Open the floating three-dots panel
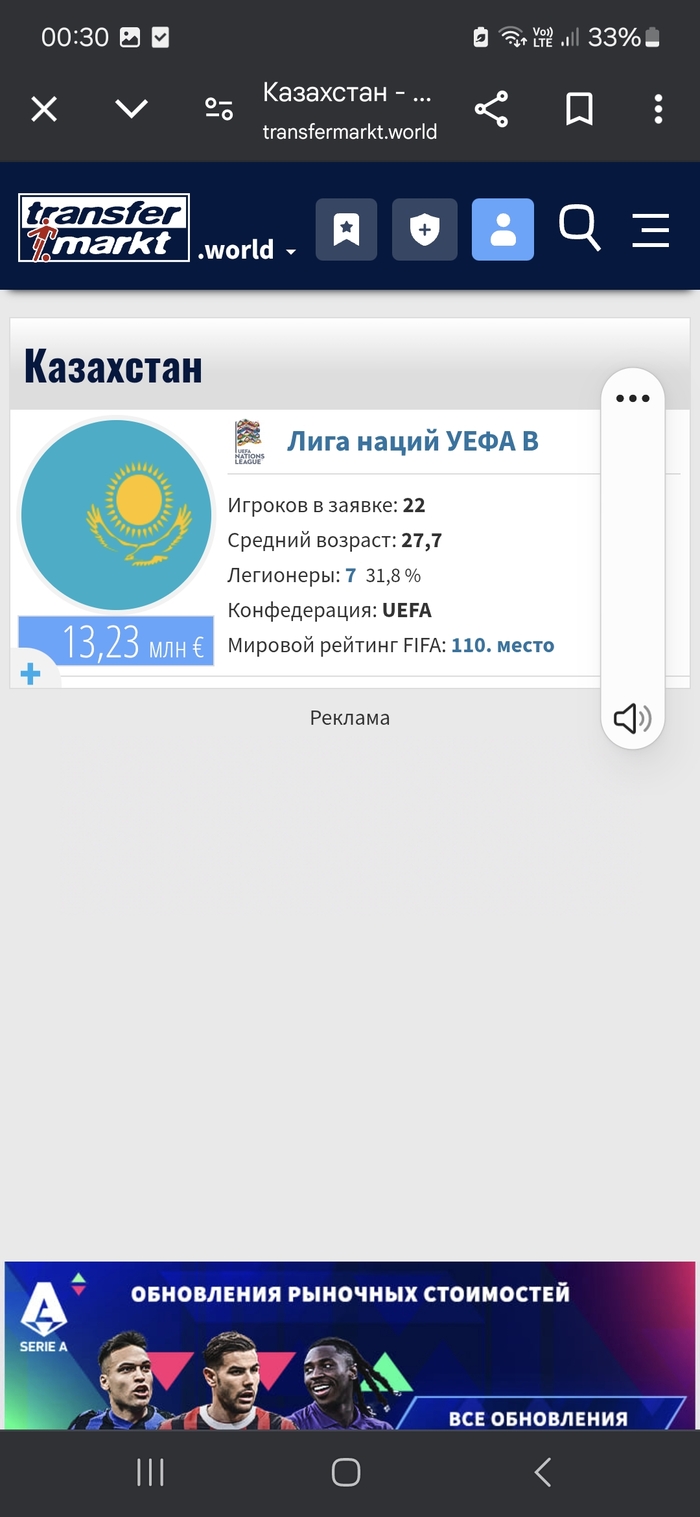Viewport: 700px width, 1517px height. click(632, 398)
